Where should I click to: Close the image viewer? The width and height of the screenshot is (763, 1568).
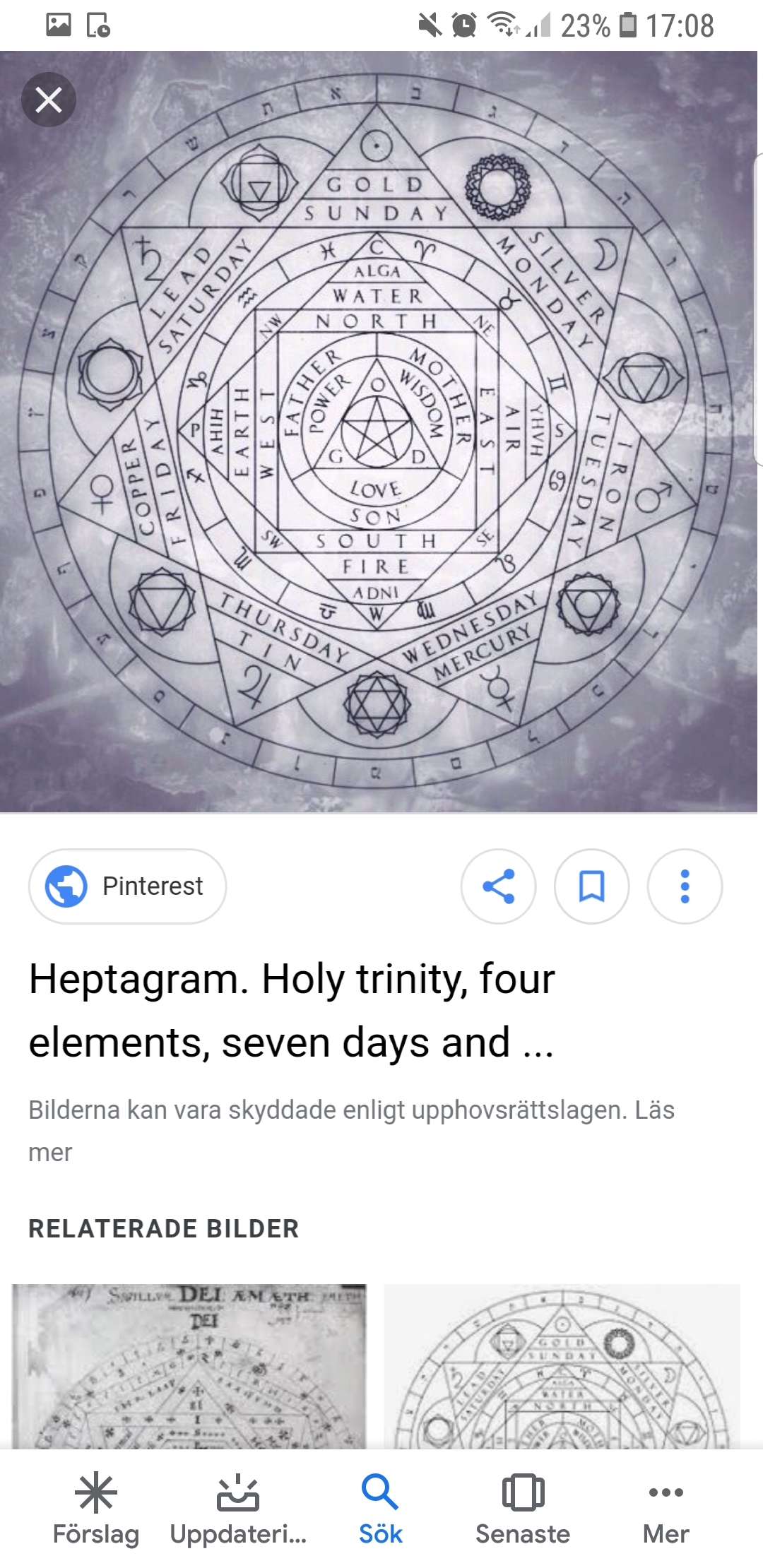click(48, 100)
